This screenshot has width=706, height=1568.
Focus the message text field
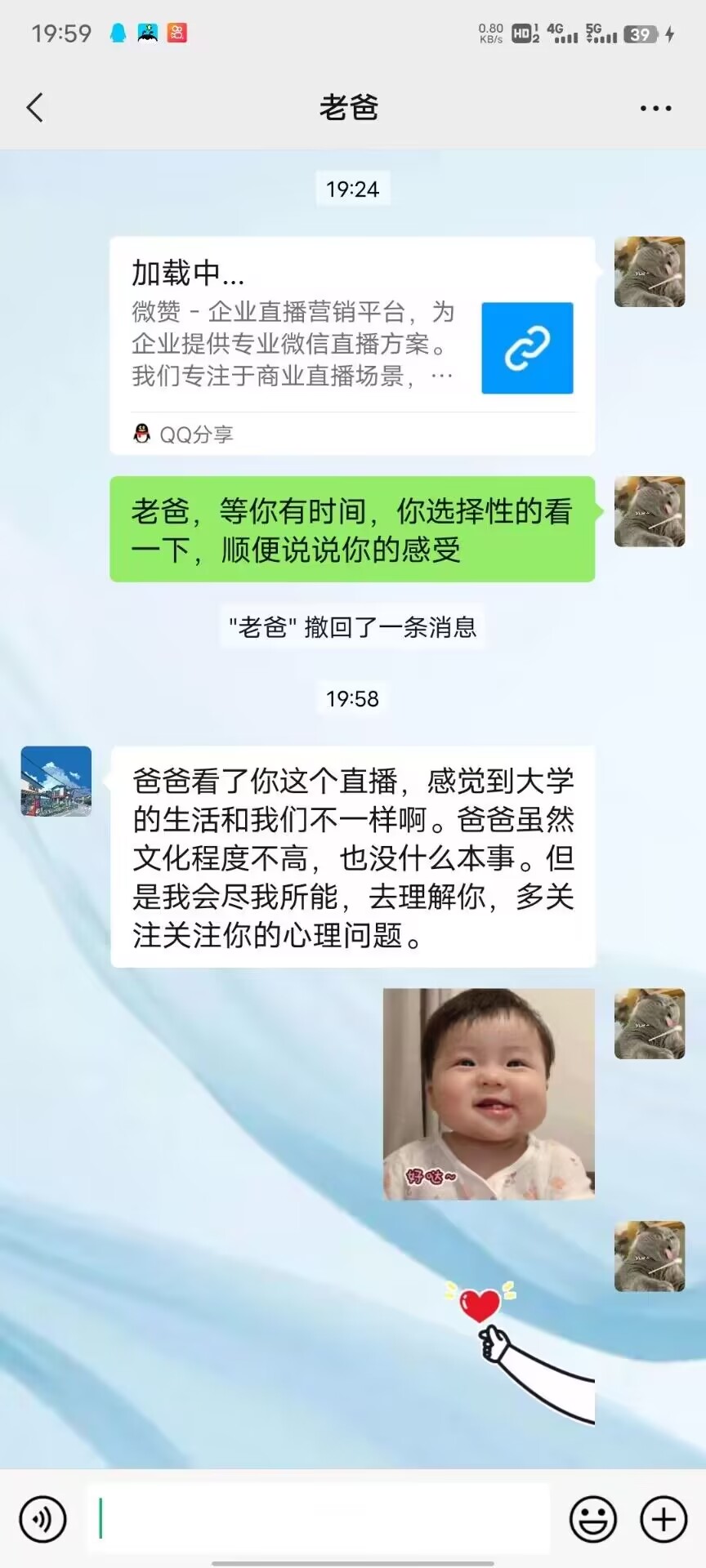[x=319, y=1519]
